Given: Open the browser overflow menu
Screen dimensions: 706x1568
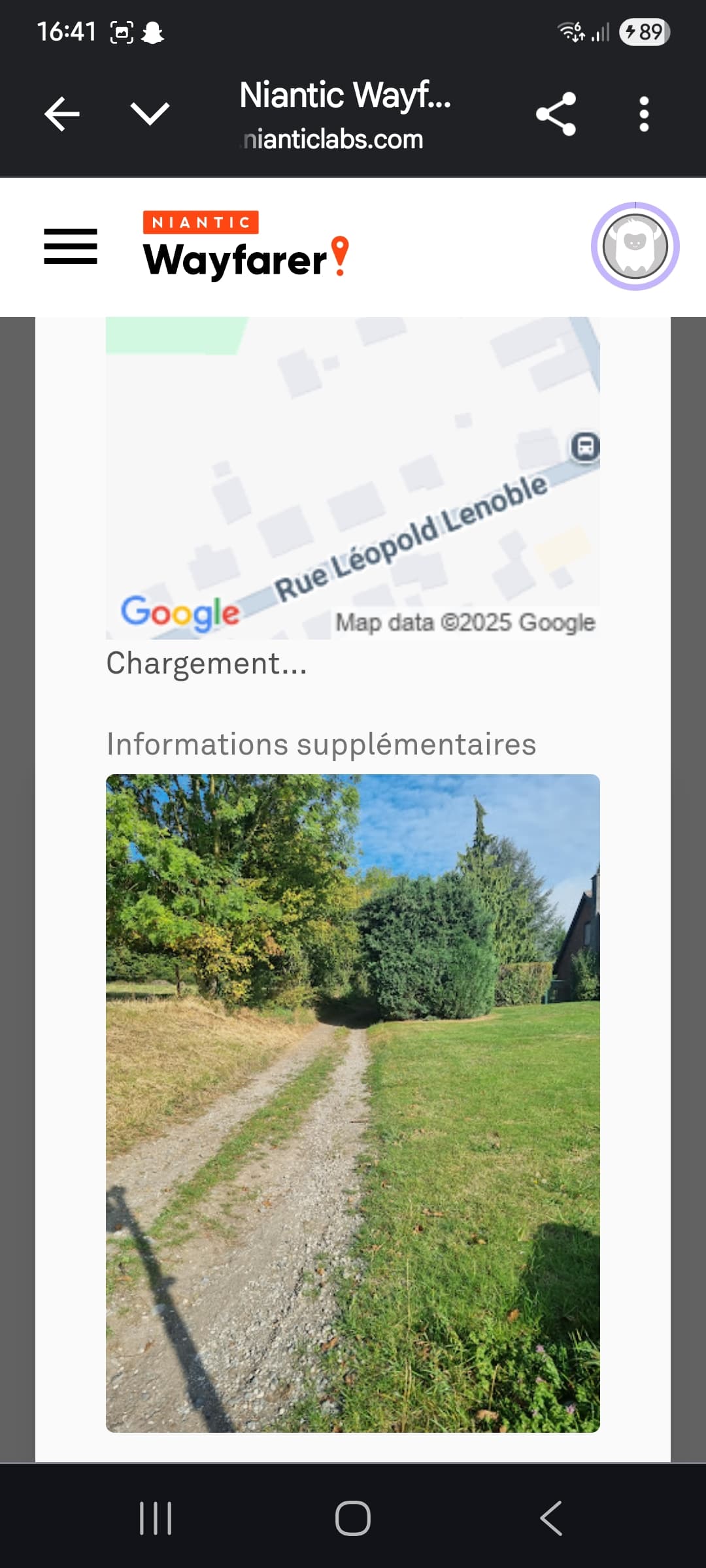Looking at the screenshot, I should pyautogui.click(x=644, y=114).
